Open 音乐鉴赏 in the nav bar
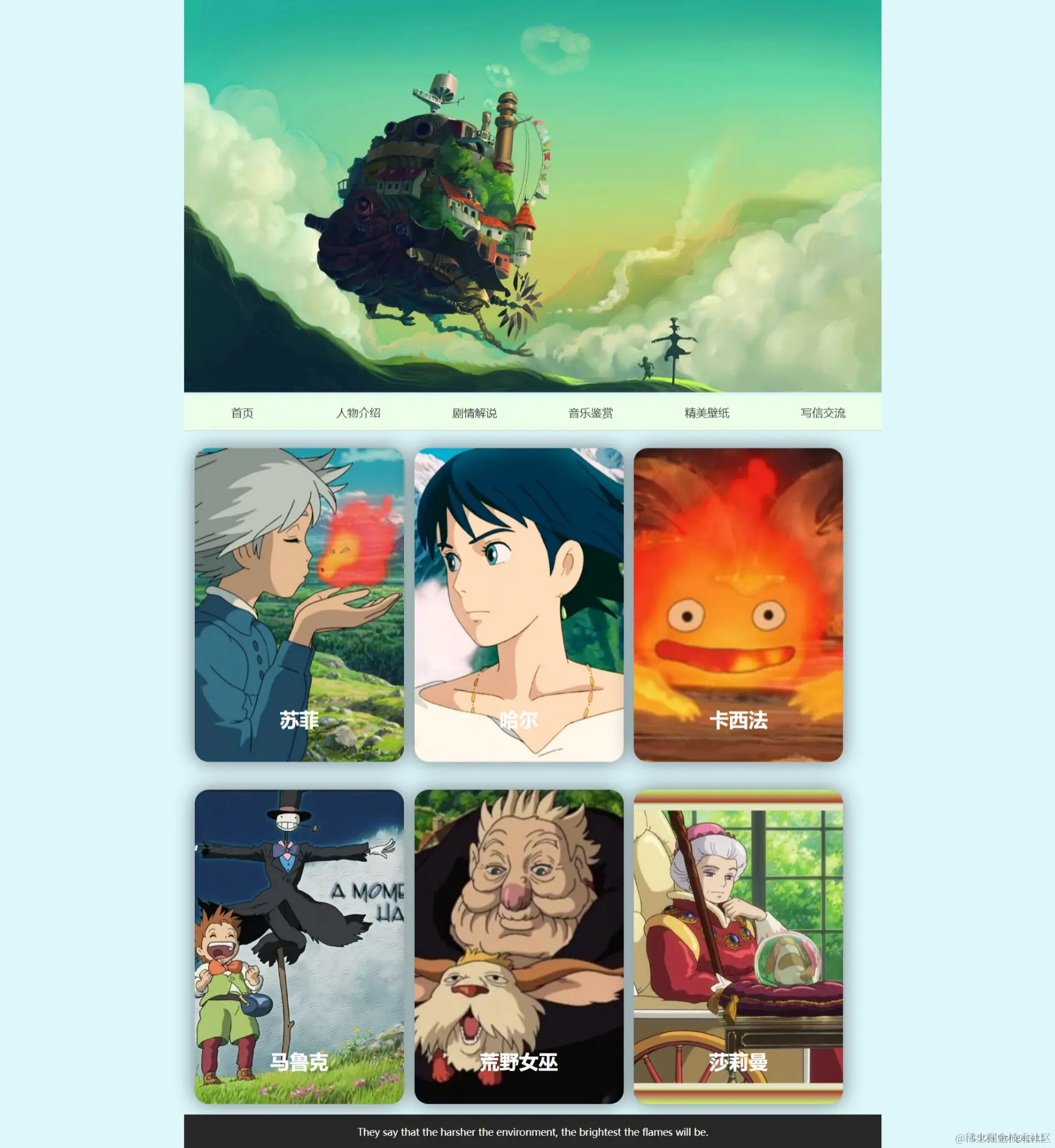Viewport: 1055px width, 1148px height. click(x=590, y=413)
